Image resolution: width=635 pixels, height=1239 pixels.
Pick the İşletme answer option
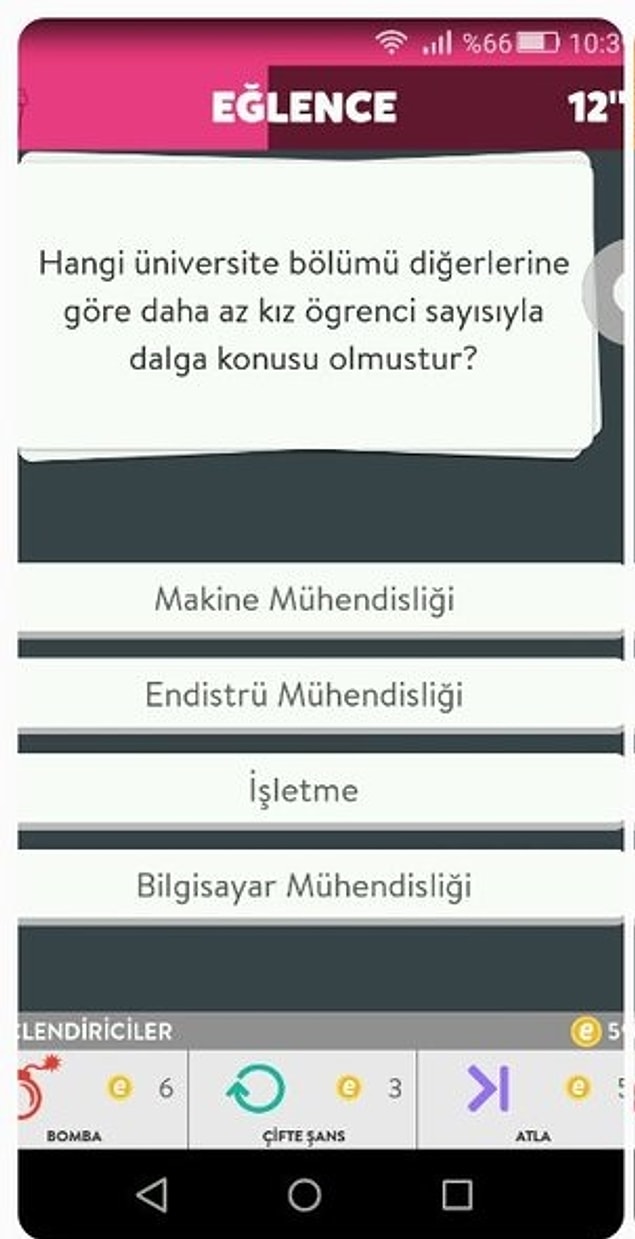click(x=318, y=790)
